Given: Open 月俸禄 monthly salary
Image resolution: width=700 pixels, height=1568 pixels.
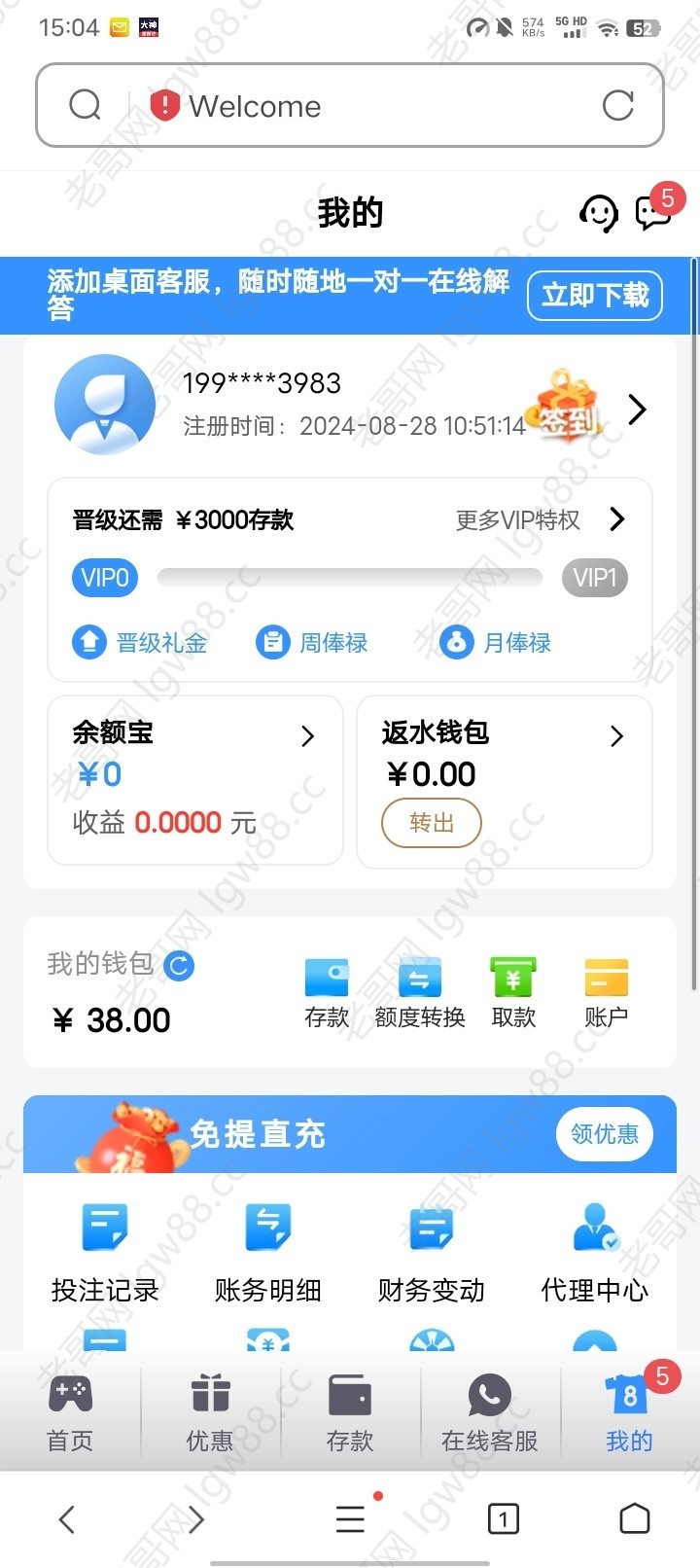Looking at the screenshot, I should (x=496, y=643).
